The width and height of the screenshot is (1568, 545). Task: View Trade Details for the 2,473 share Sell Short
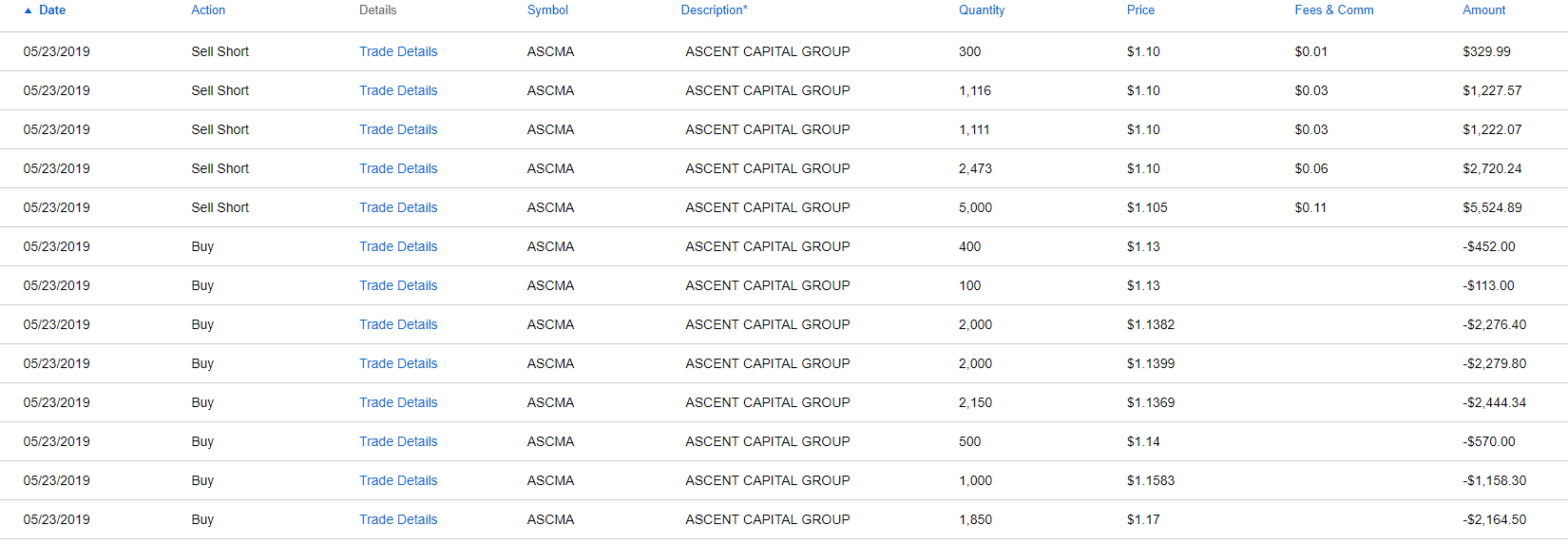point(398,168)
